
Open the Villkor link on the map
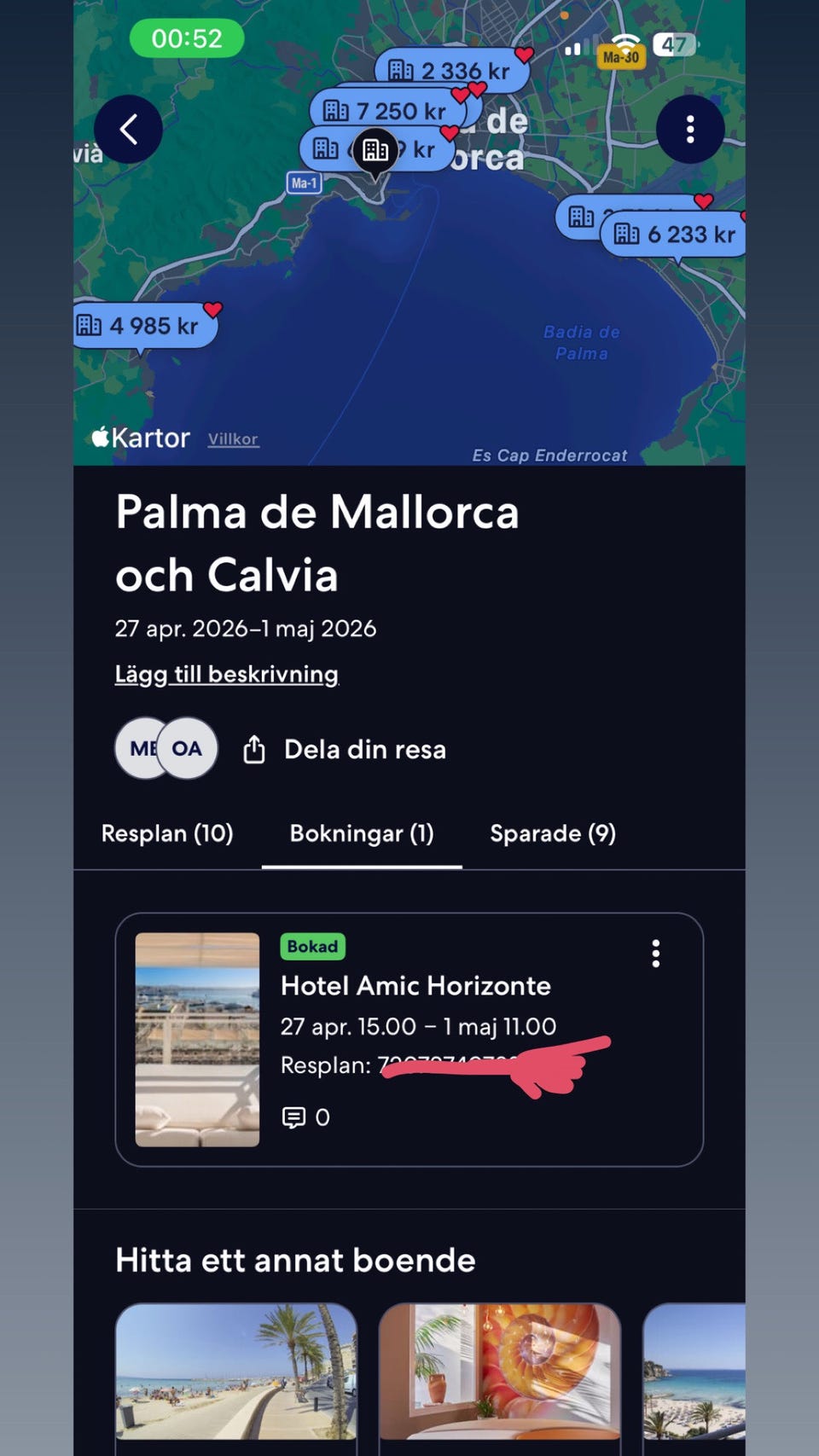click(x=233, y=439)
